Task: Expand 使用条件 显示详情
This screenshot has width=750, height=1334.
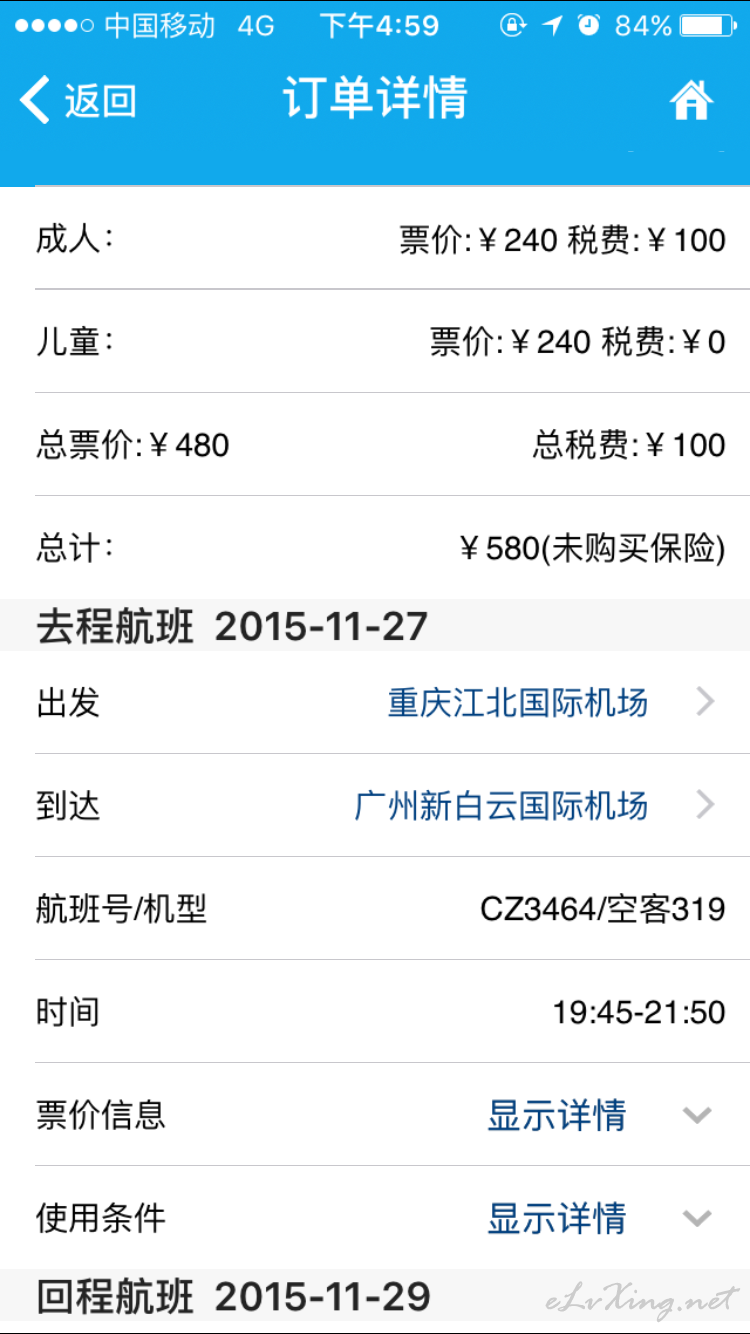Action: pyautogui.click(x=375, y=1218)
